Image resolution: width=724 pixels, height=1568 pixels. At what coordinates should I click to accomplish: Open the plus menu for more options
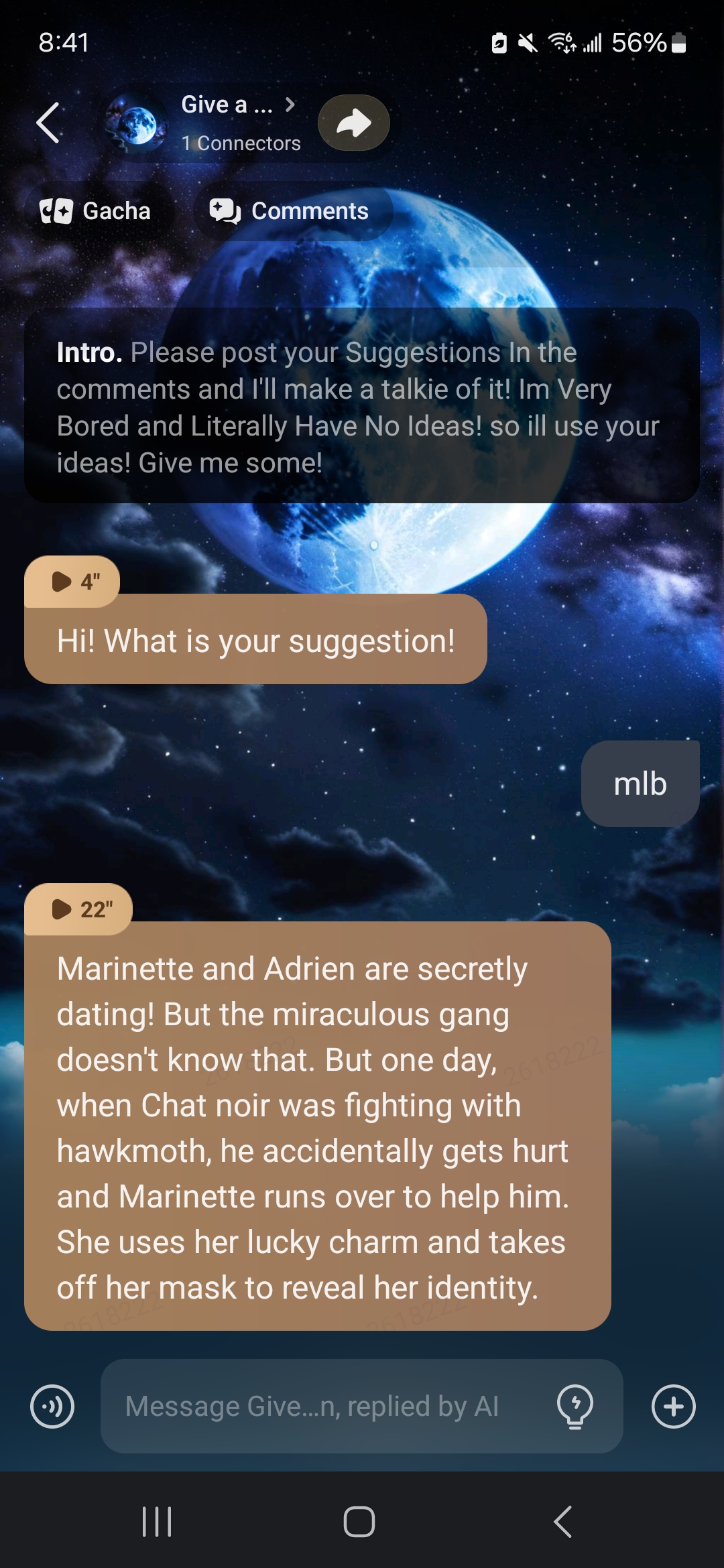pyautogui.click(x=673, y=1406)
